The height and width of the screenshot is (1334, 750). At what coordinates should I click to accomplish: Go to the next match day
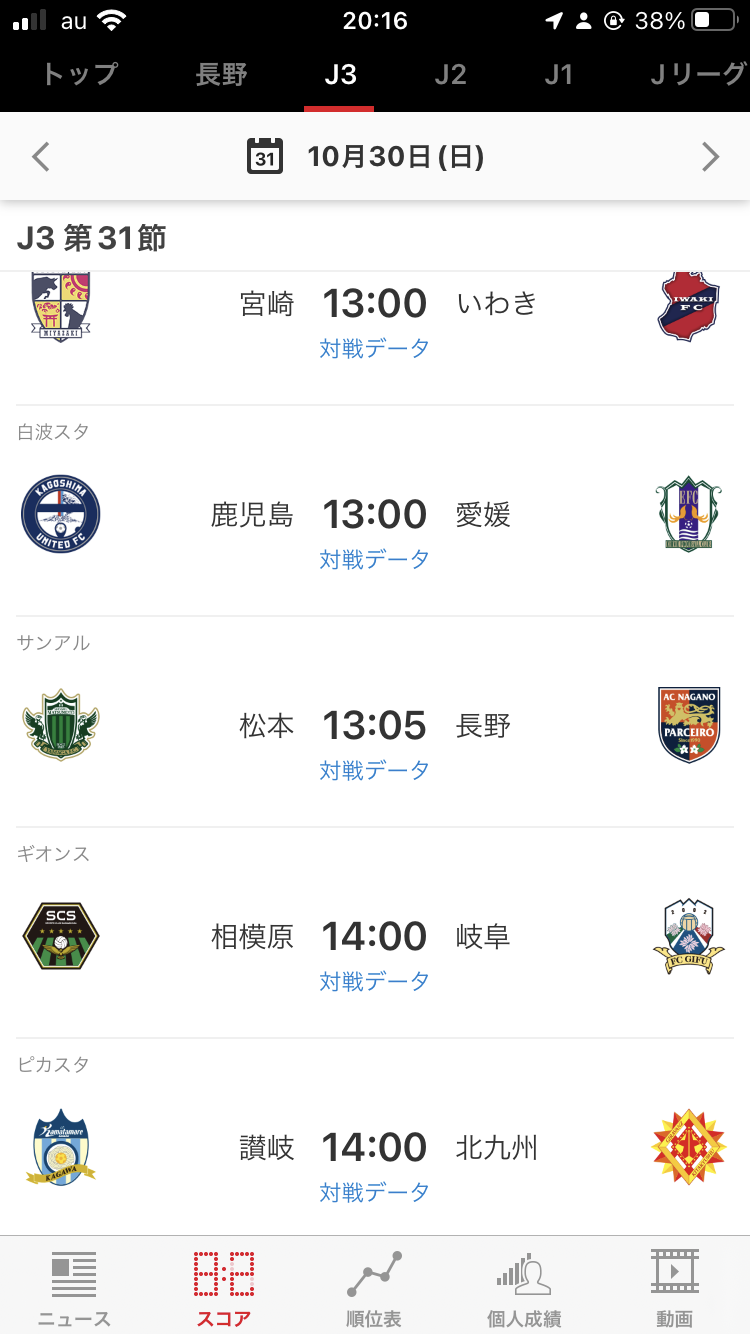click(x=710, y=157)
